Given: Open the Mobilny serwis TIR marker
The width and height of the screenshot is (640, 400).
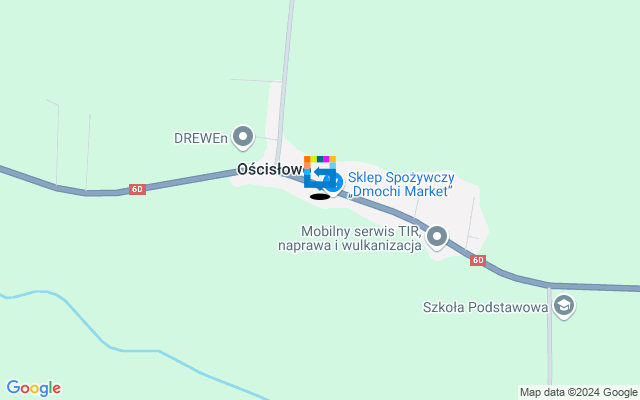Looking at the screenshot, I should 437,236.
